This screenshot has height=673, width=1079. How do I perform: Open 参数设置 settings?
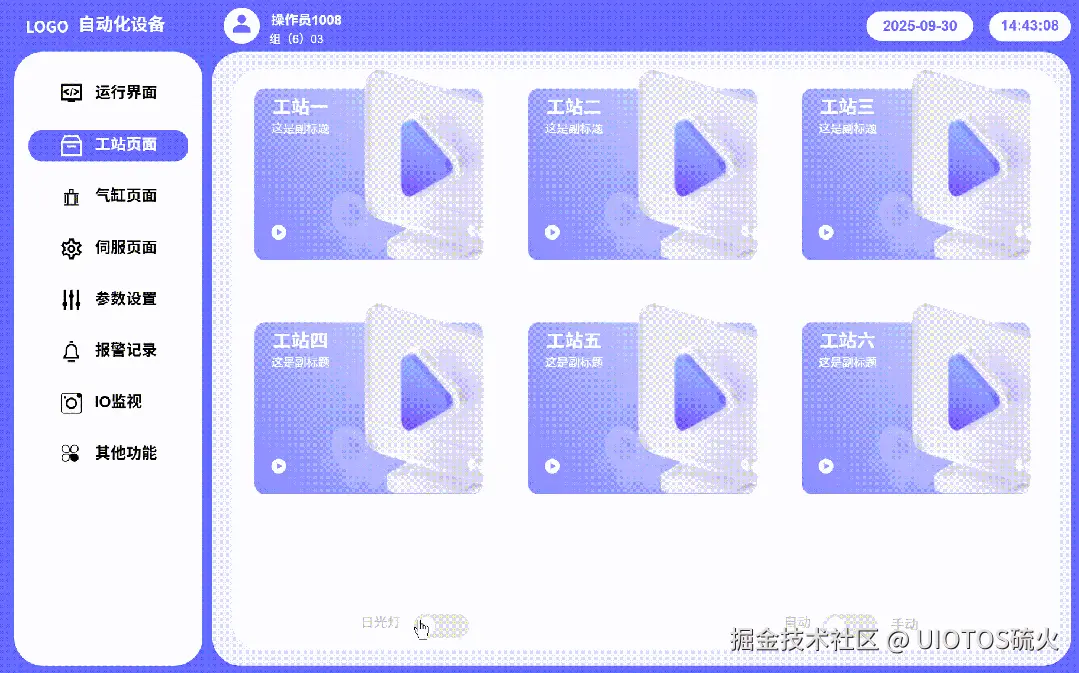click(108, 299)
